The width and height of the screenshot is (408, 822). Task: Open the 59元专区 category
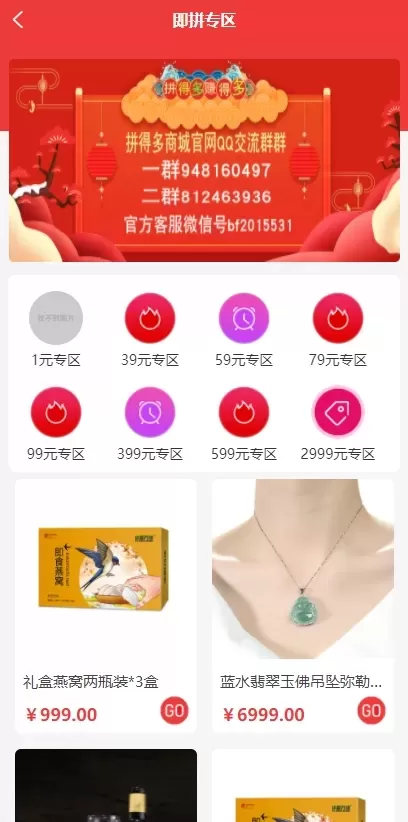244,329
